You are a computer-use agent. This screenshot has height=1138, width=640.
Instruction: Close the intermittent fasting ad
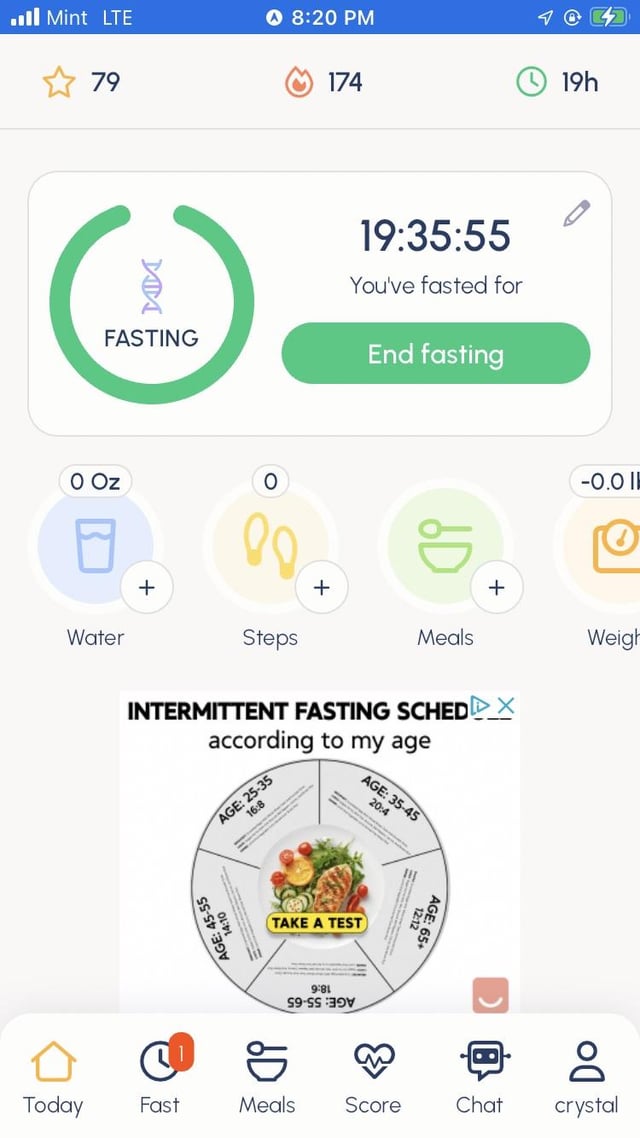point(506,705)
